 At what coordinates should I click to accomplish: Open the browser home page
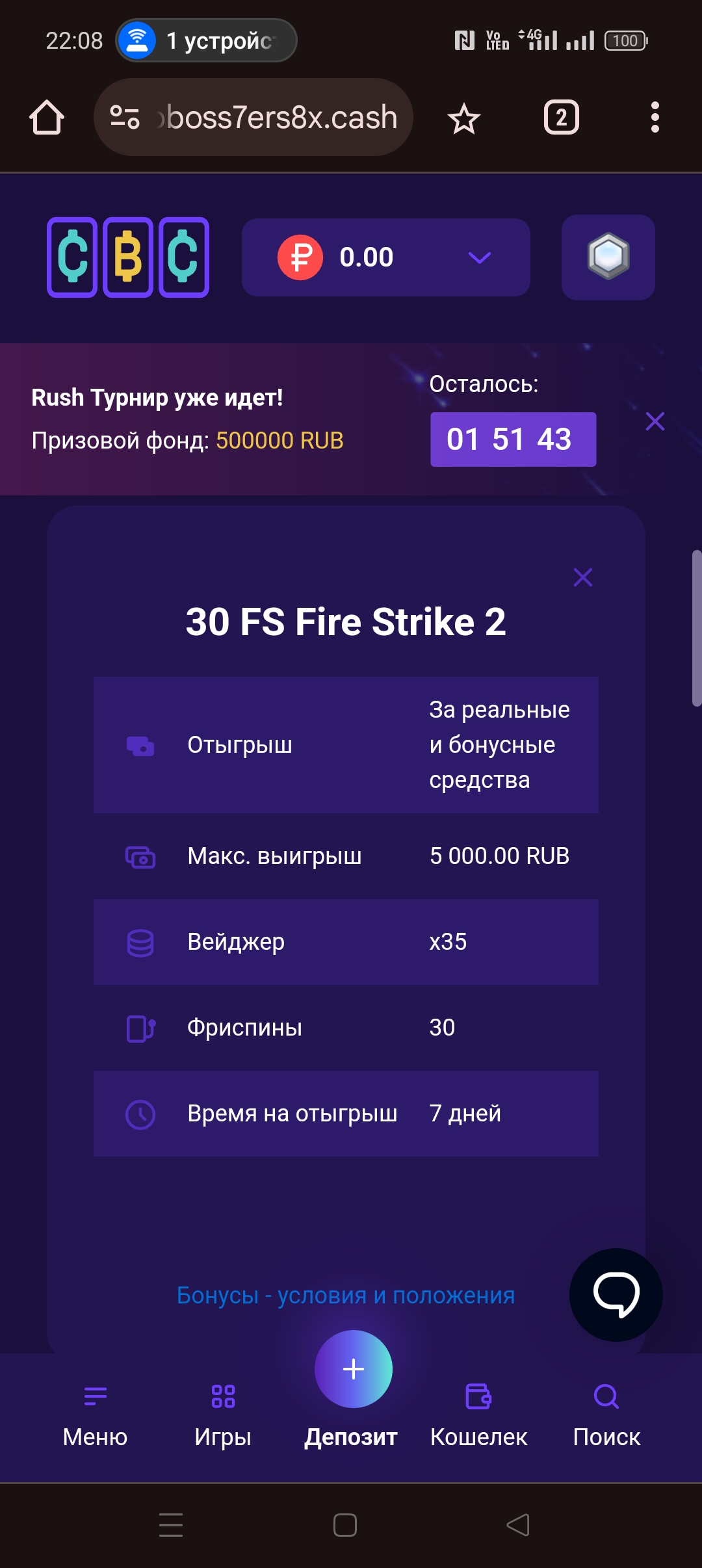point(47,118)
